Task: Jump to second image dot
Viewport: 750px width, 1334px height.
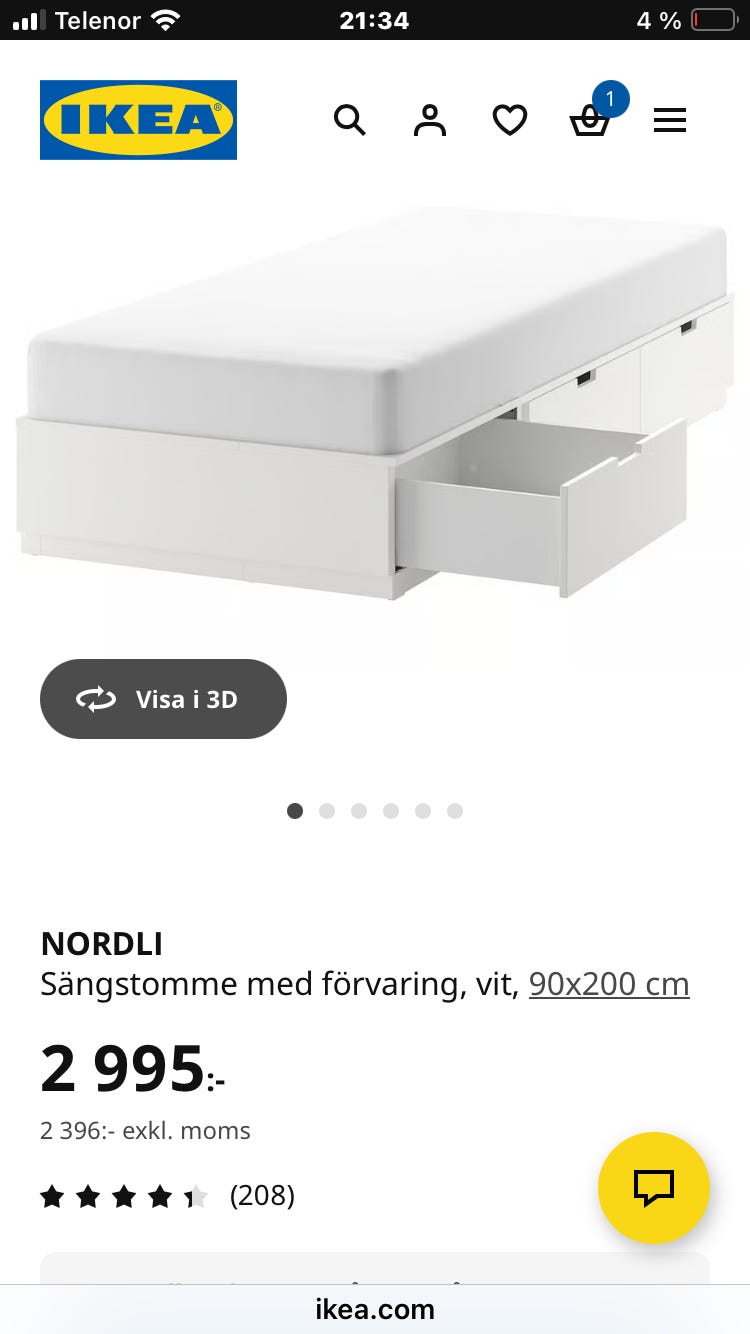Action: pyautogui.click(x=327, y=811)
